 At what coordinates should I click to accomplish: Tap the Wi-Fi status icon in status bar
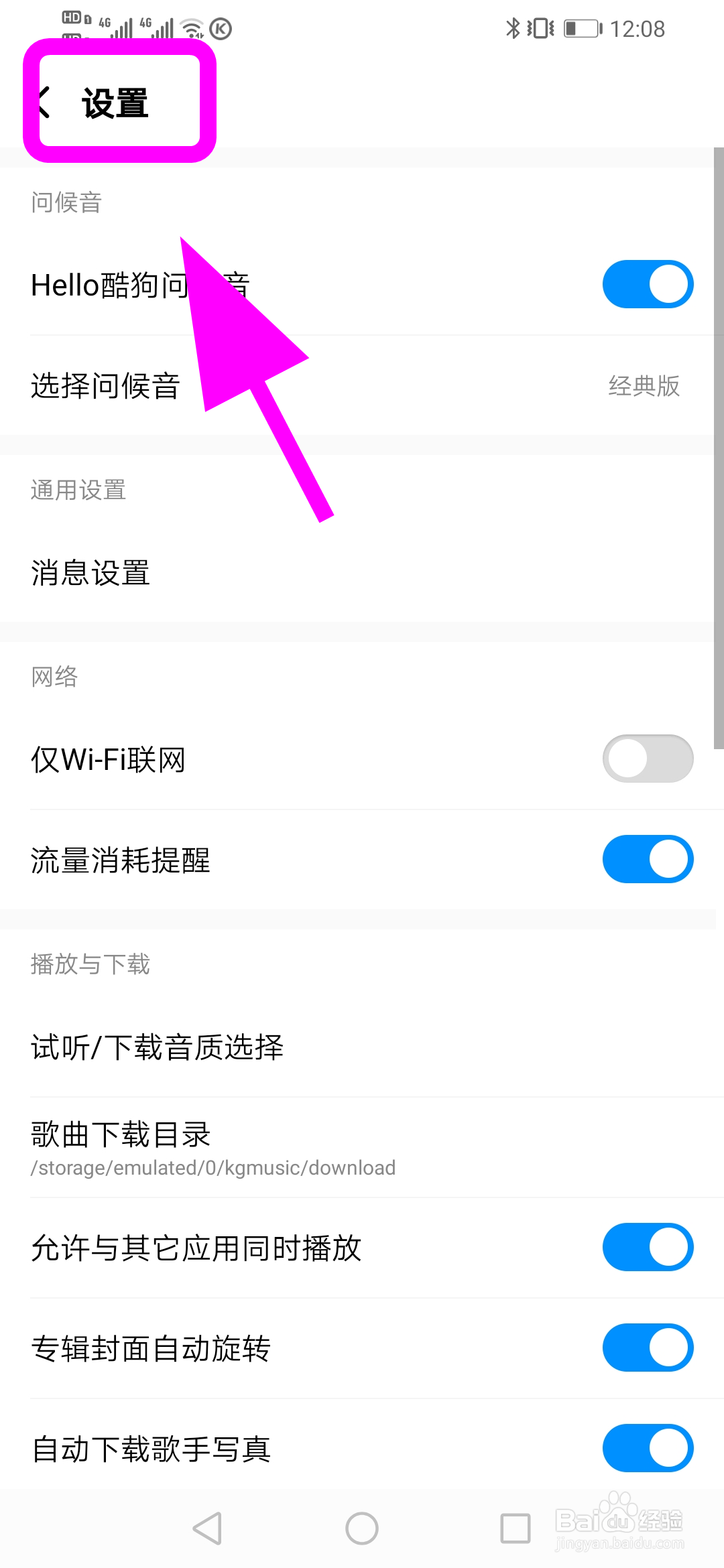click(191, 28)
